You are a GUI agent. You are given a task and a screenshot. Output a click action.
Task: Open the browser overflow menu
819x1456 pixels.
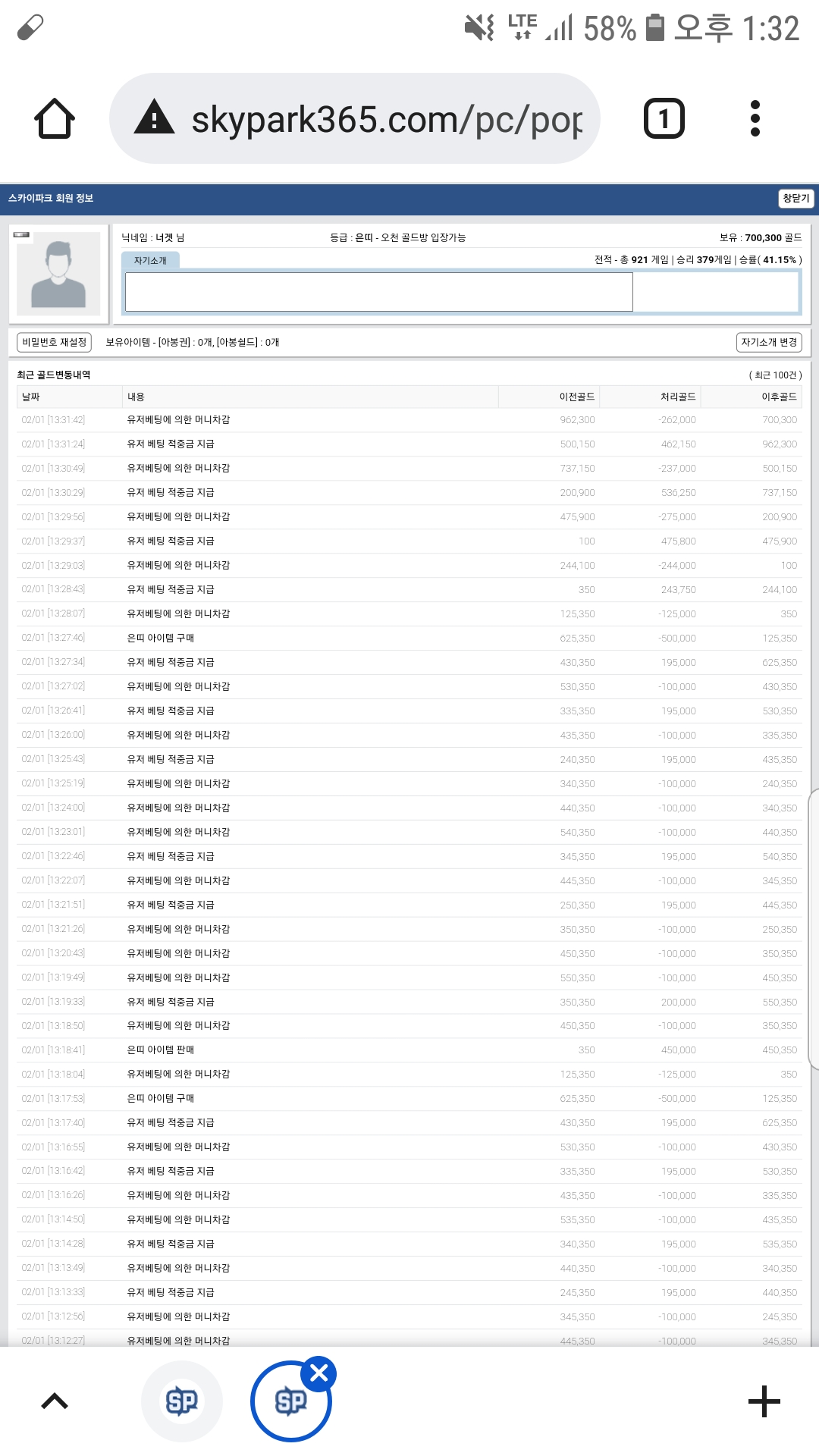tap(755, 119)
